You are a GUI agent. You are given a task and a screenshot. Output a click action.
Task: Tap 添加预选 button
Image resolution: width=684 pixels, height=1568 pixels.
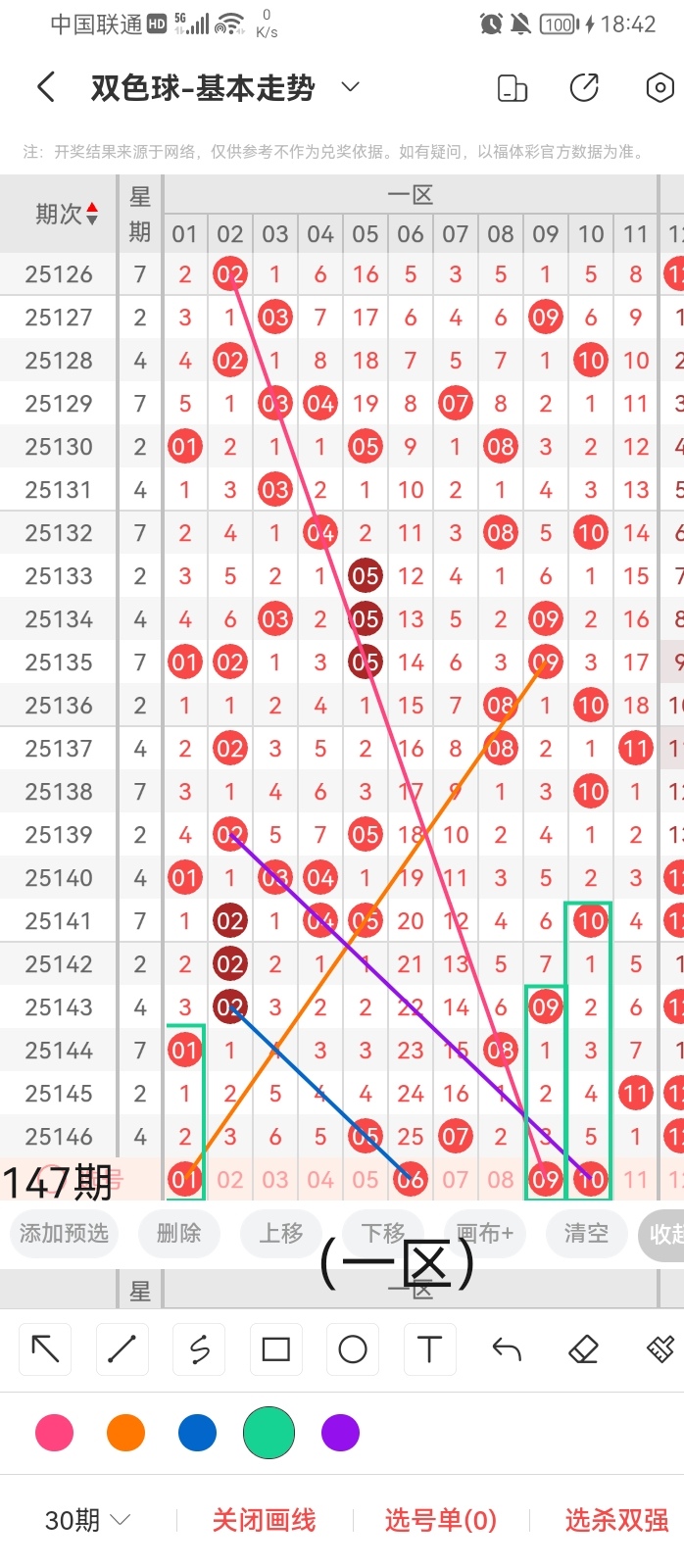coord(65,1233)
